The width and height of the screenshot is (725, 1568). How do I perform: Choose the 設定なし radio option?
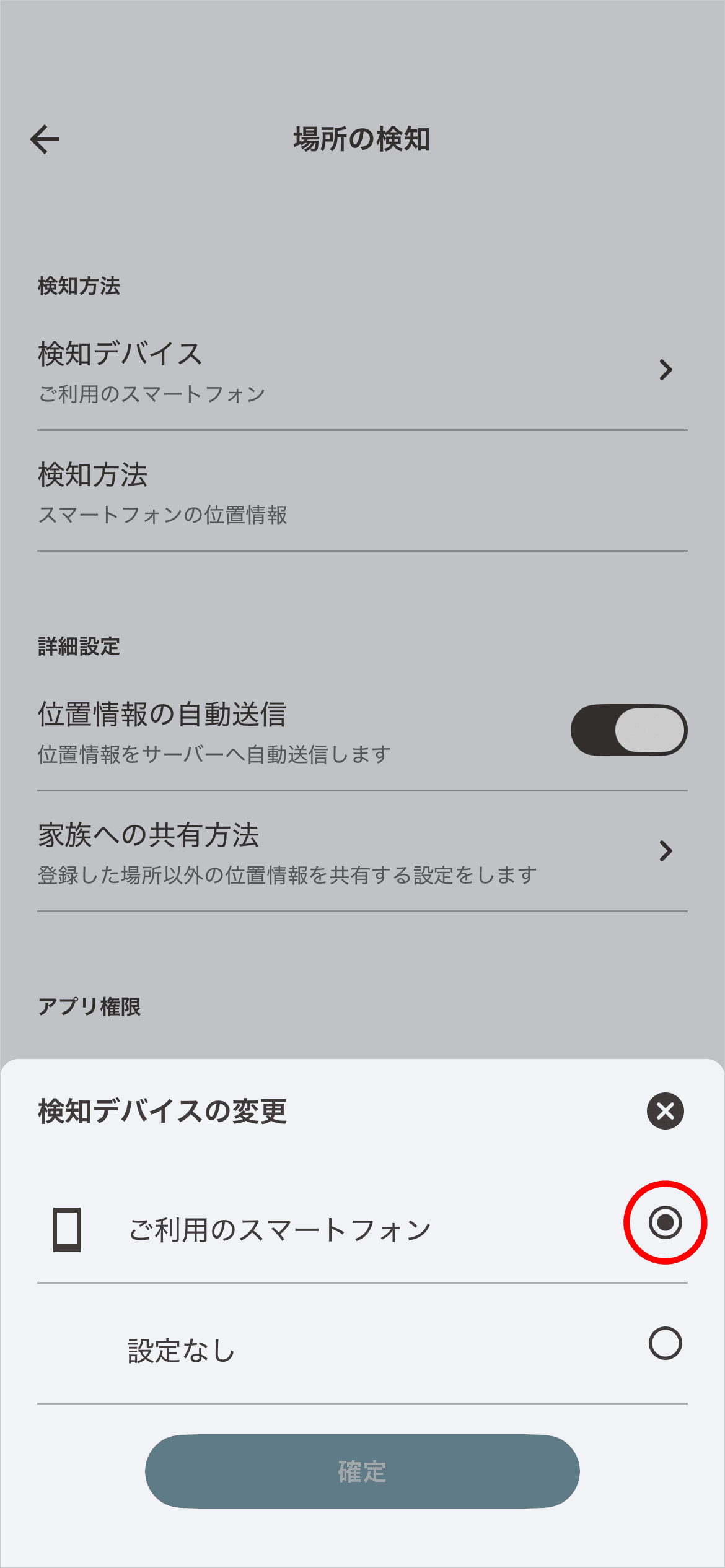pyautogui.click(x=665, y=1343)
